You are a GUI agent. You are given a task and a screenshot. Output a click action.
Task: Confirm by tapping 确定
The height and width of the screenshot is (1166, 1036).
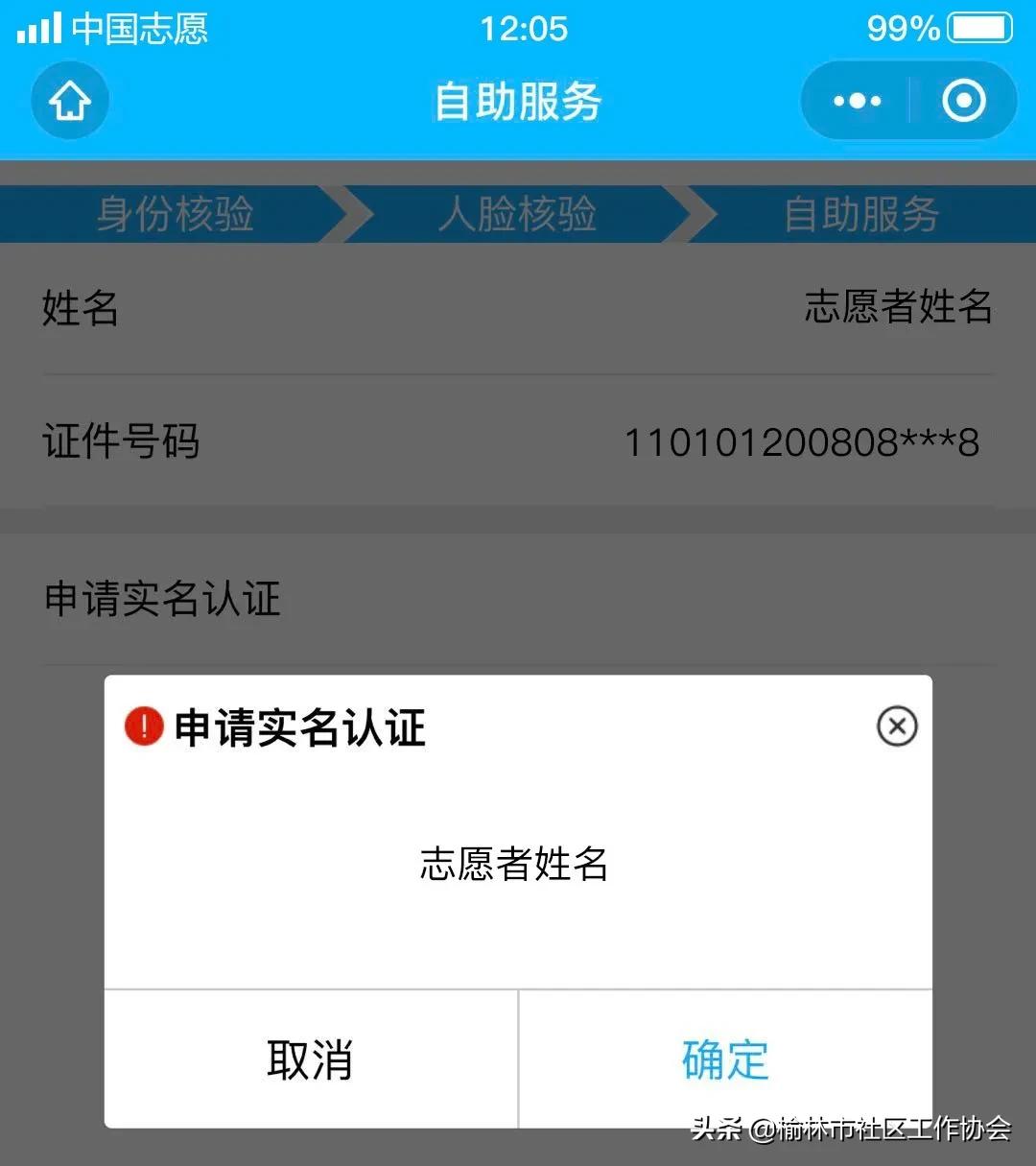[723, 1059]
